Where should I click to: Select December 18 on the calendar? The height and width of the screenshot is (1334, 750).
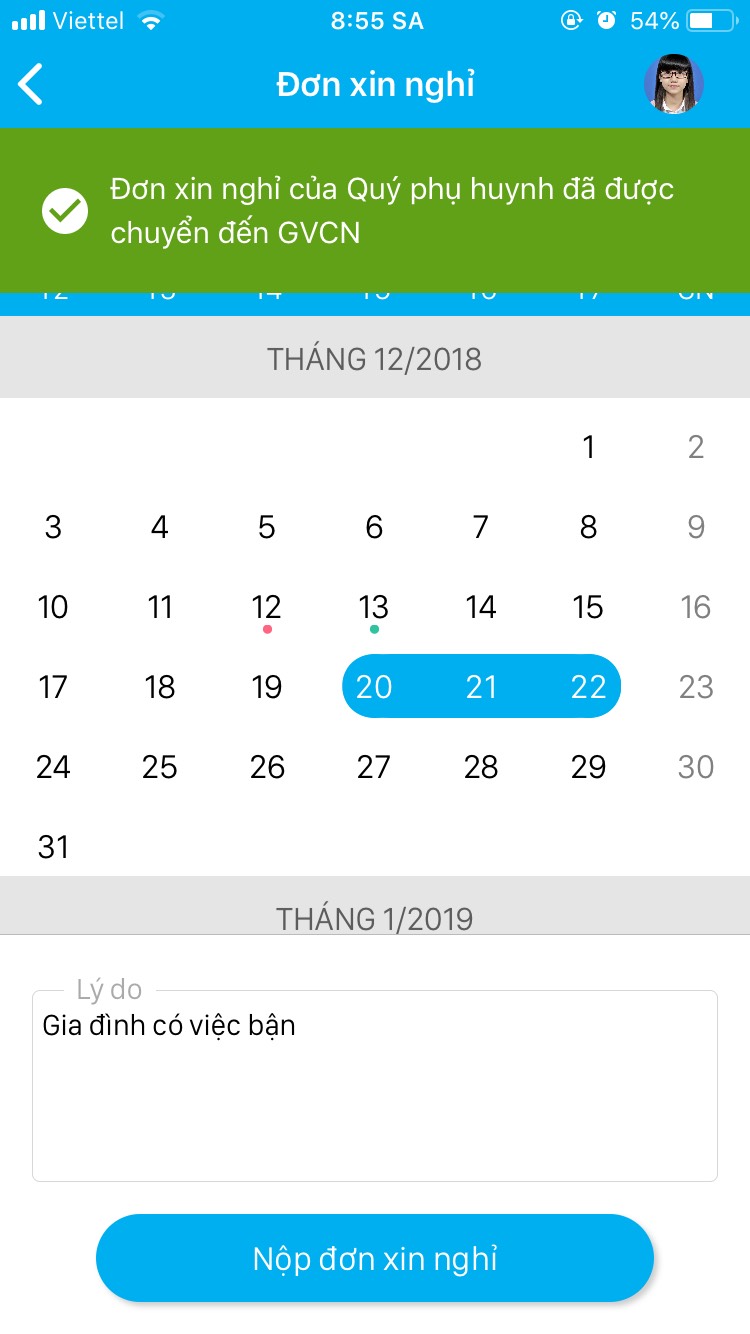(x=160, y=687)
